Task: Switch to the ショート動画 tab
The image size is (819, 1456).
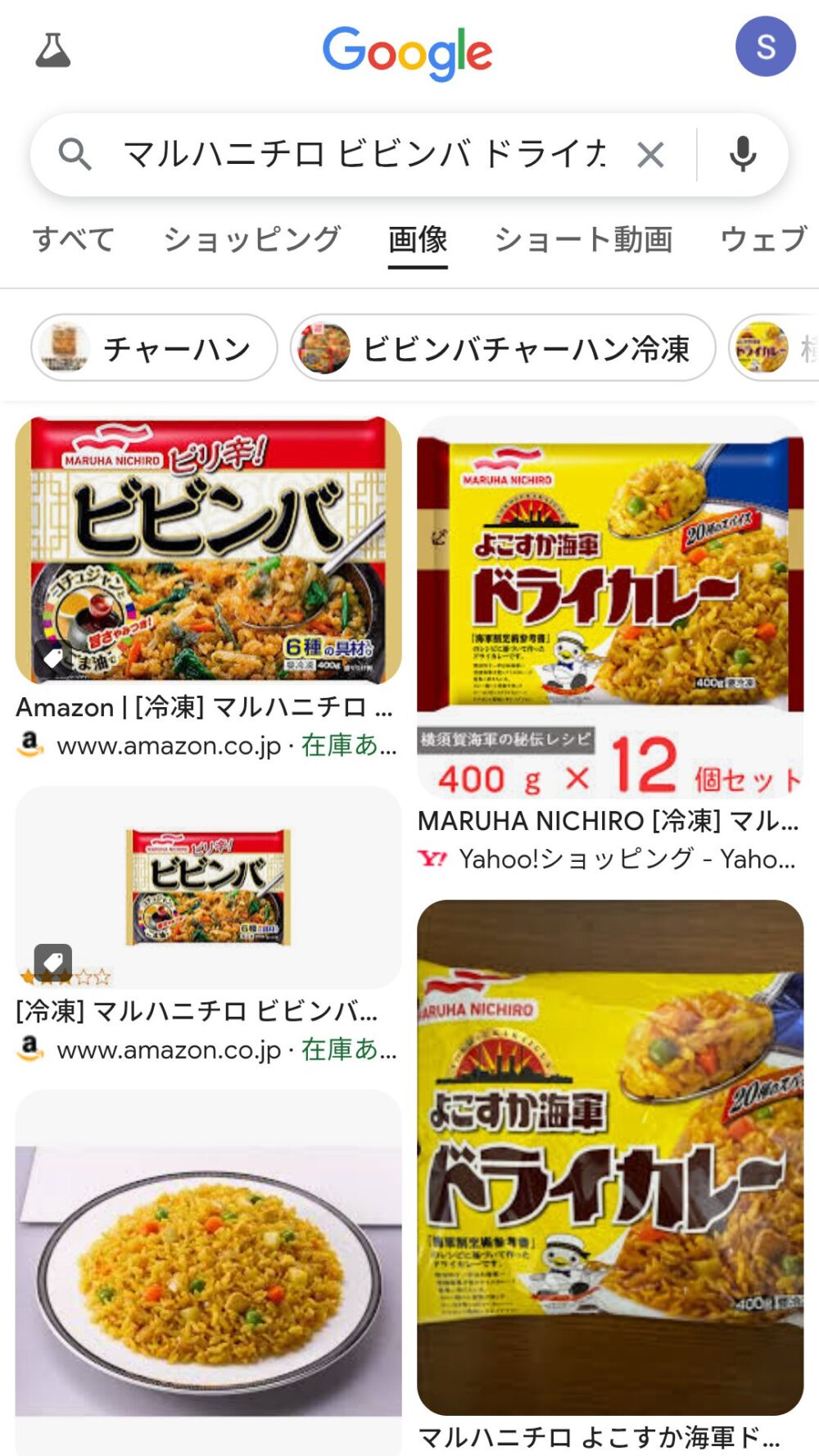Action: pyautogui.click(x=583, y=239)
